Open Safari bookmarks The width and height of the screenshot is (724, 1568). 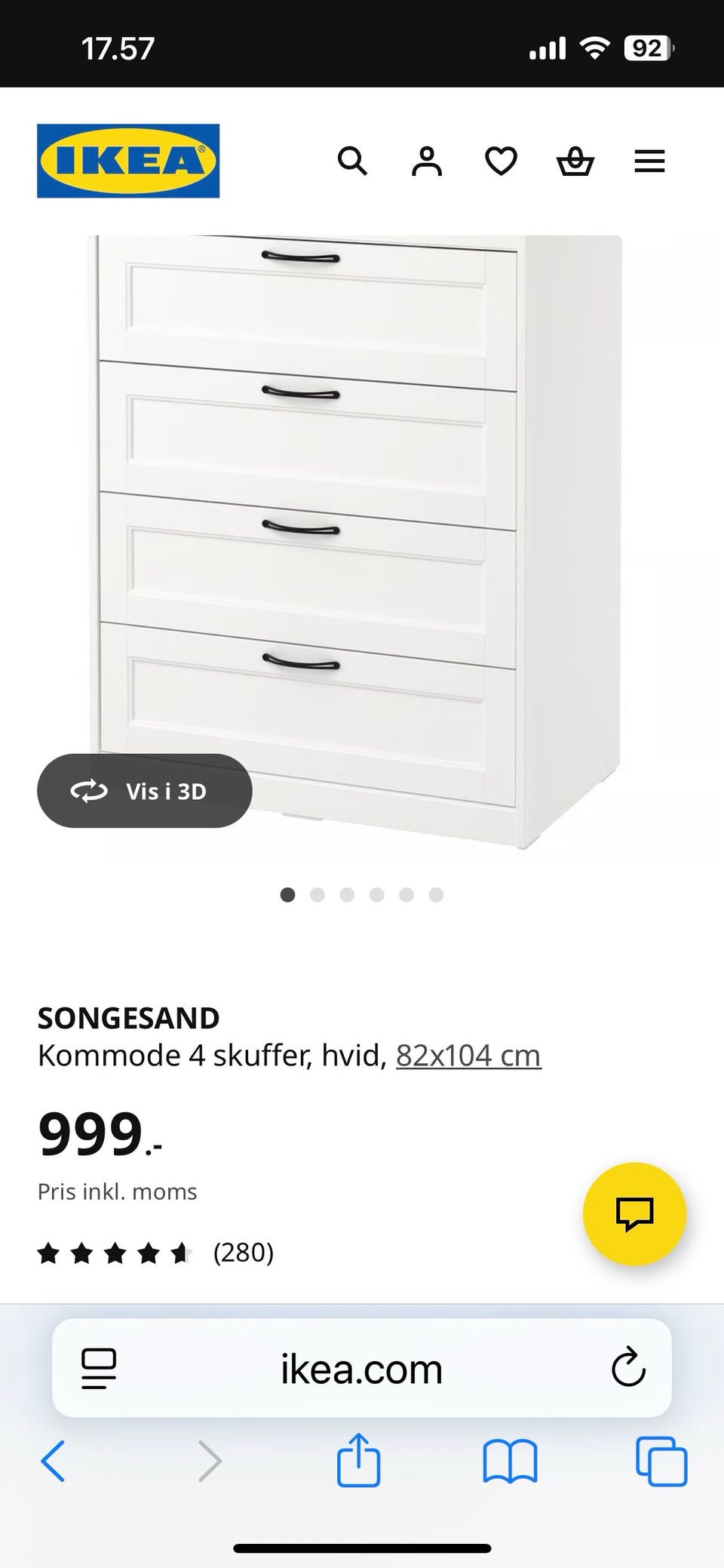[x=510, y=1462]
